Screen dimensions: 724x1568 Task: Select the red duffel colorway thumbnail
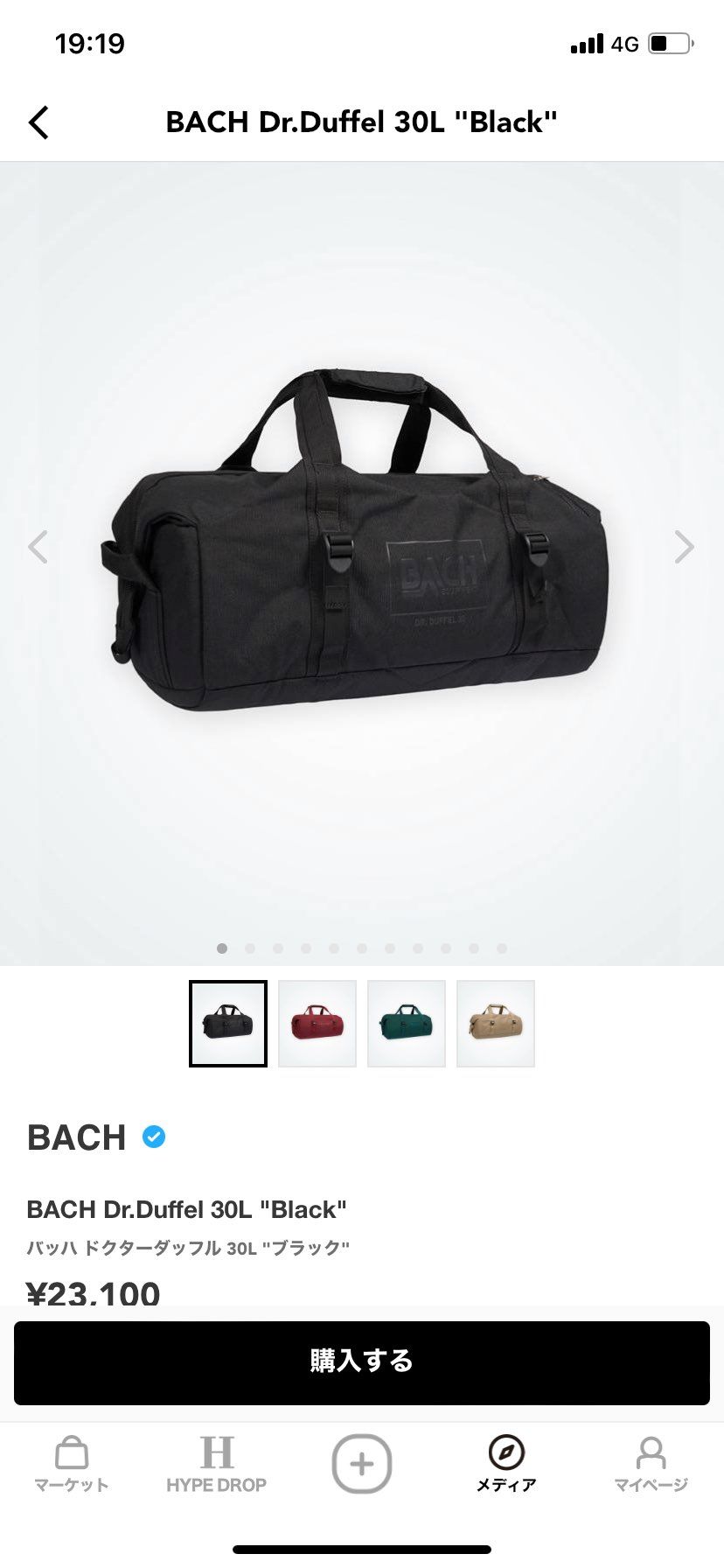pos(317,1022)
